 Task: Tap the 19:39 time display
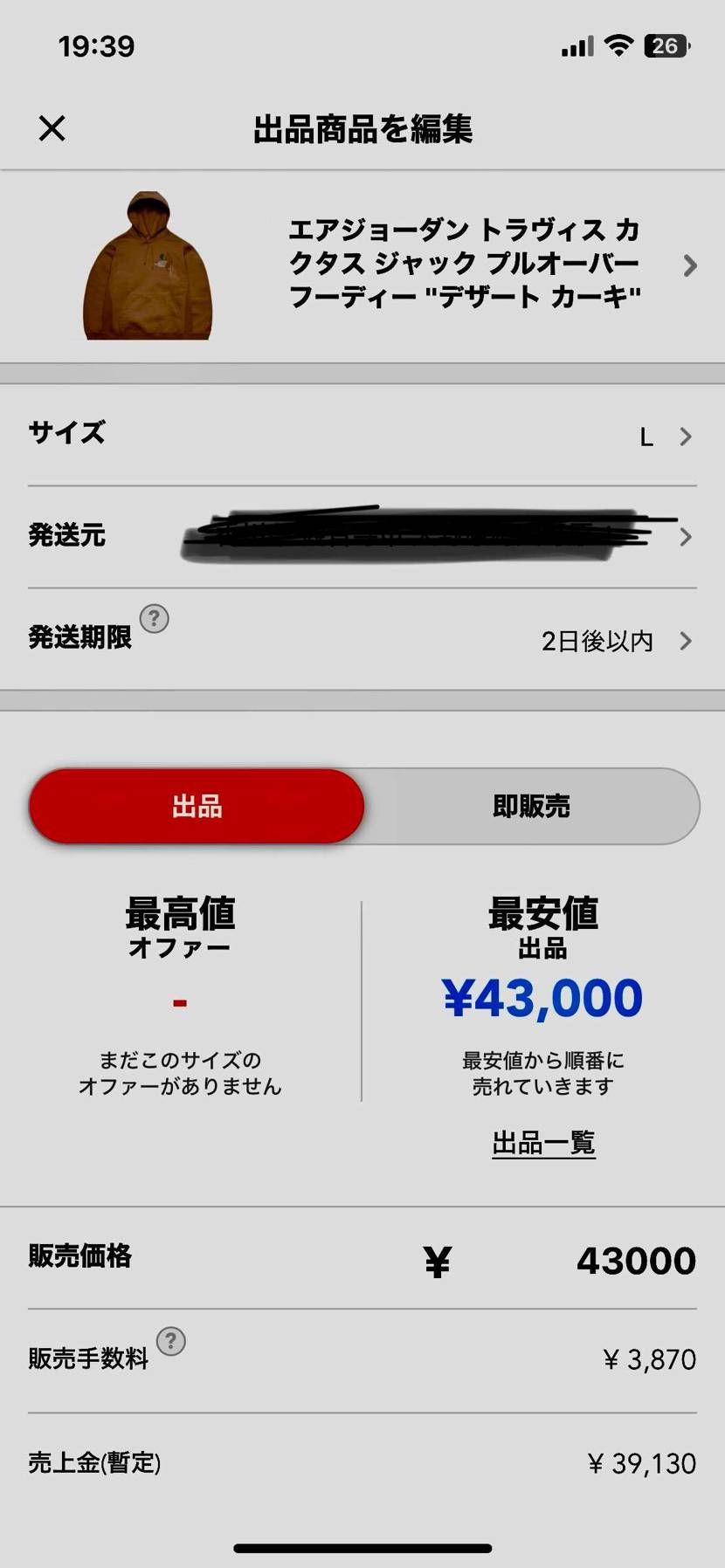pos(98,46)
